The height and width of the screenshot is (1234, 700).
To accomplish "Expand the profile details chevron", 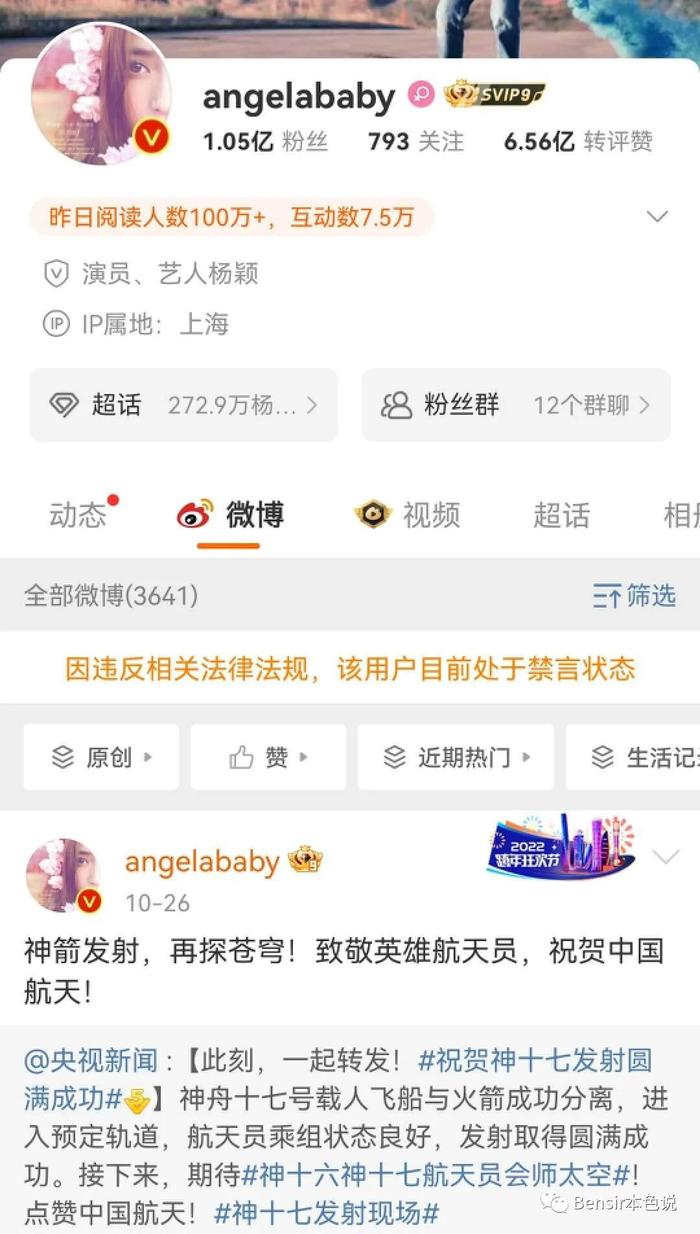I will 657,216.
